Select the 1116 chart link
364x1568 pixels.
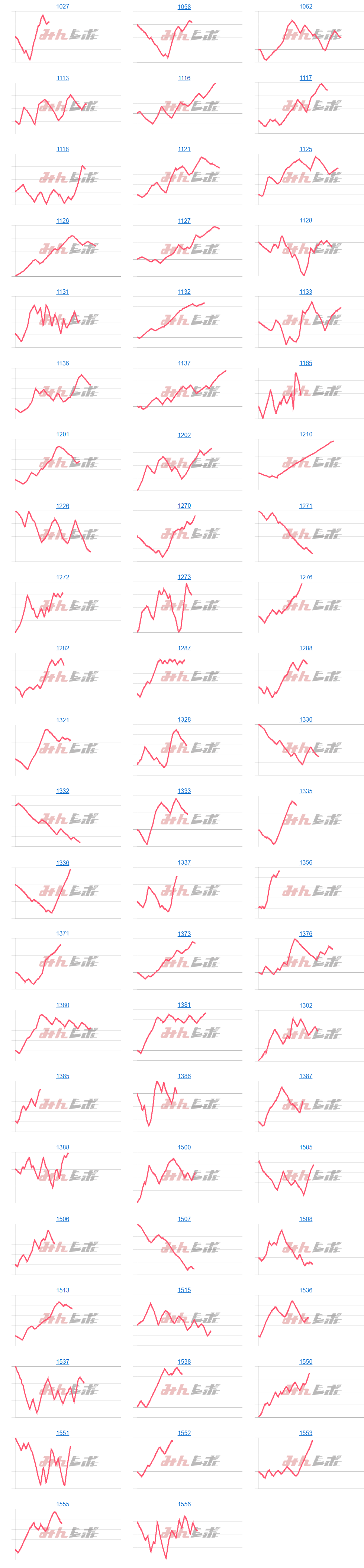pyautogui.click(x=184, y=78)
